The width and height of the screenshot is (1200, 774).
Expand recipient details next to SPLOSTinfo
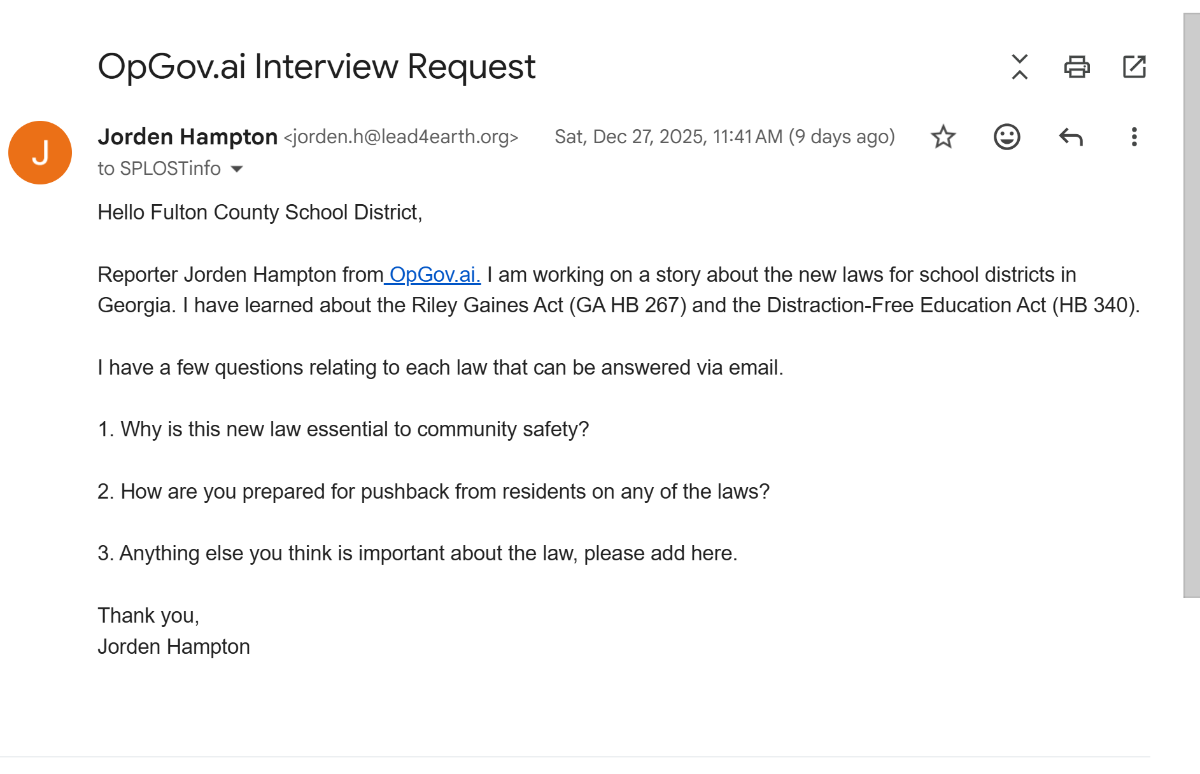tap(237, 169)
